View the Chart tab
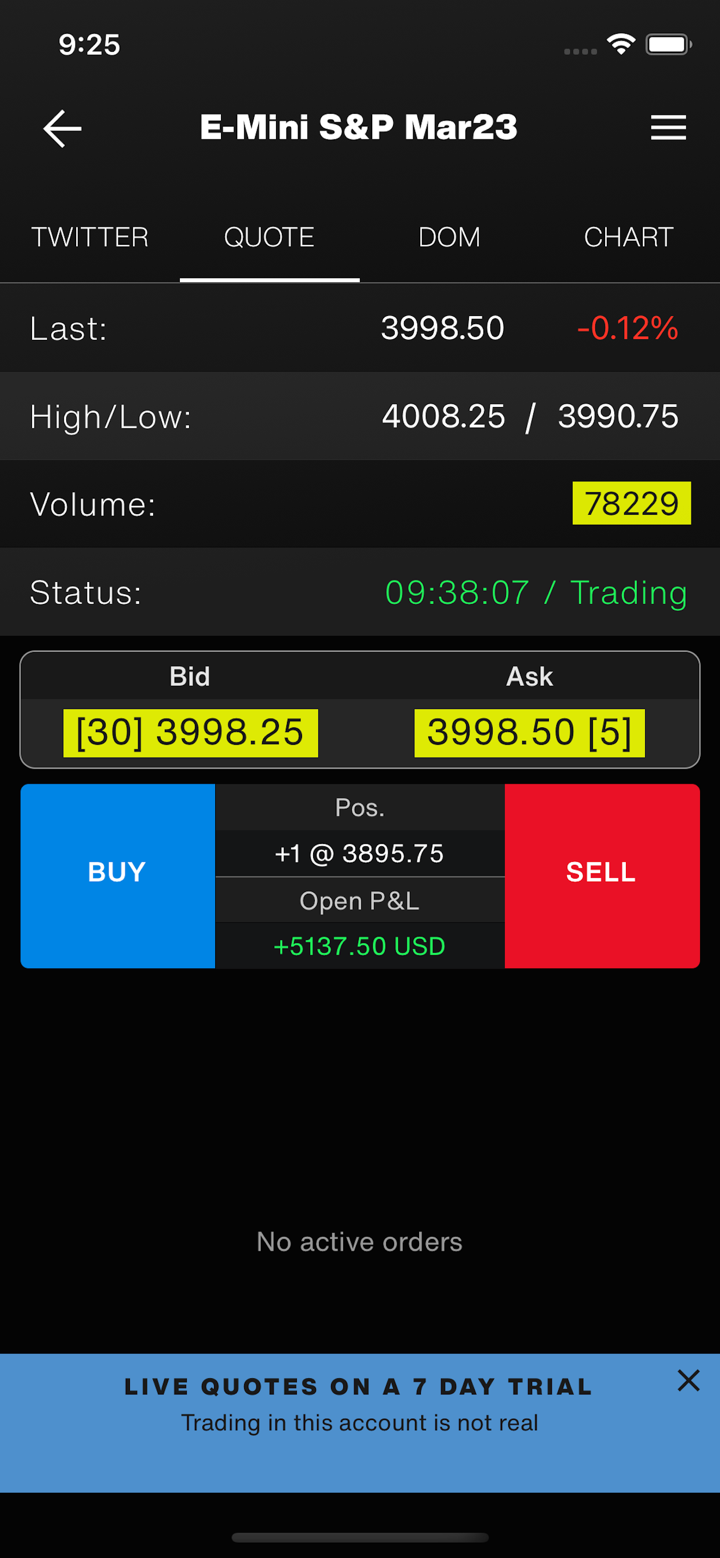The image size is (720, 1558). pos(628,237)
